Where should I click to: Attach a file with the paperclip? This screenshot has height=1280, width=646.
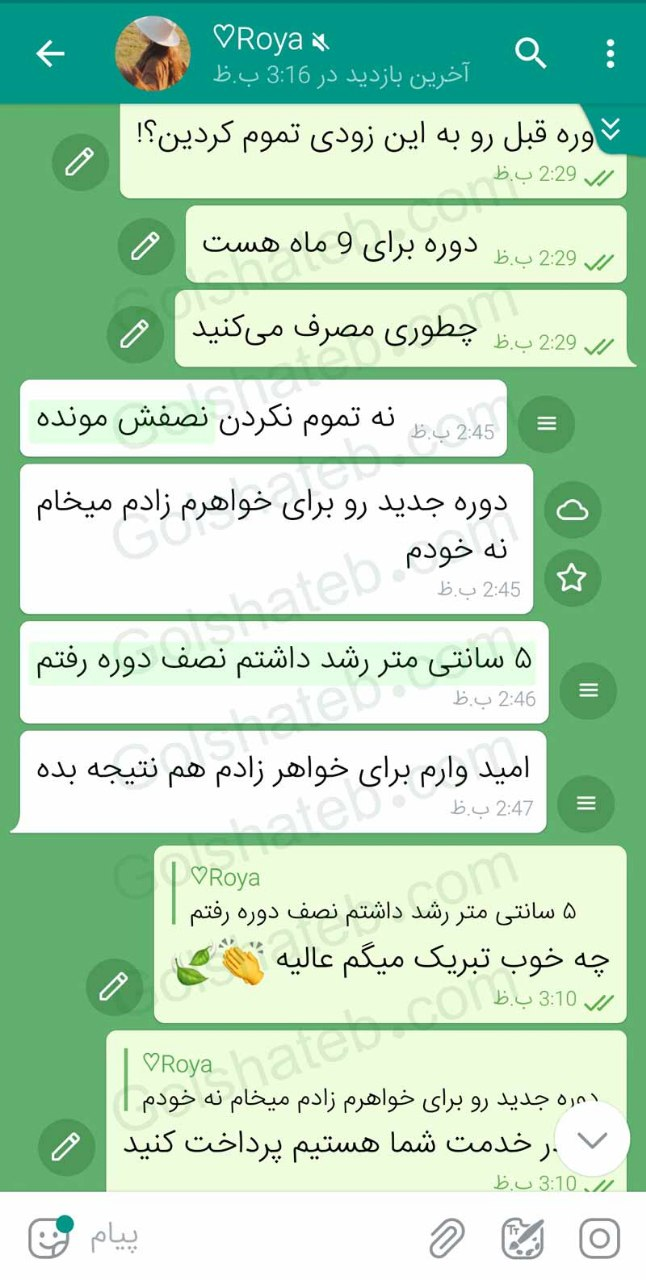click(x=447, y=1239)
